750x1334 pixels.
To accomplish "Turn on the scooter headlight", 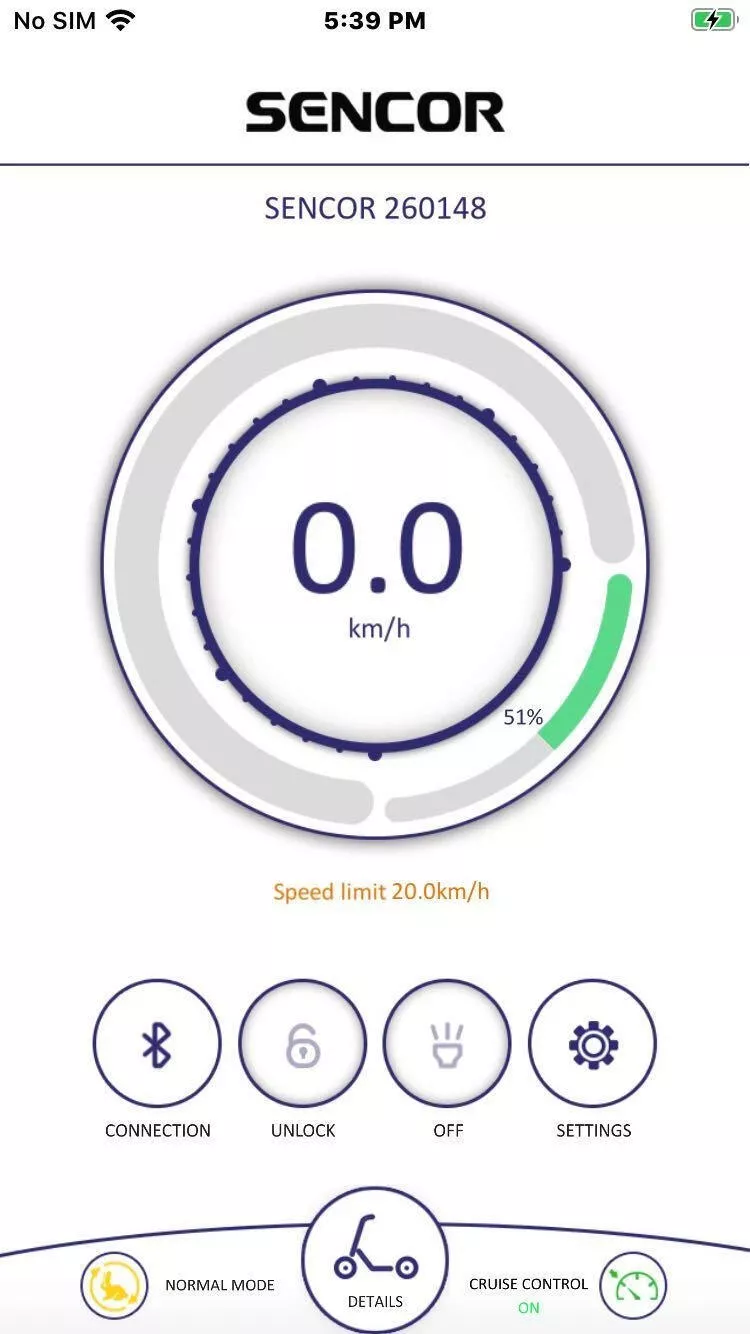I will tap(447, 1044).
